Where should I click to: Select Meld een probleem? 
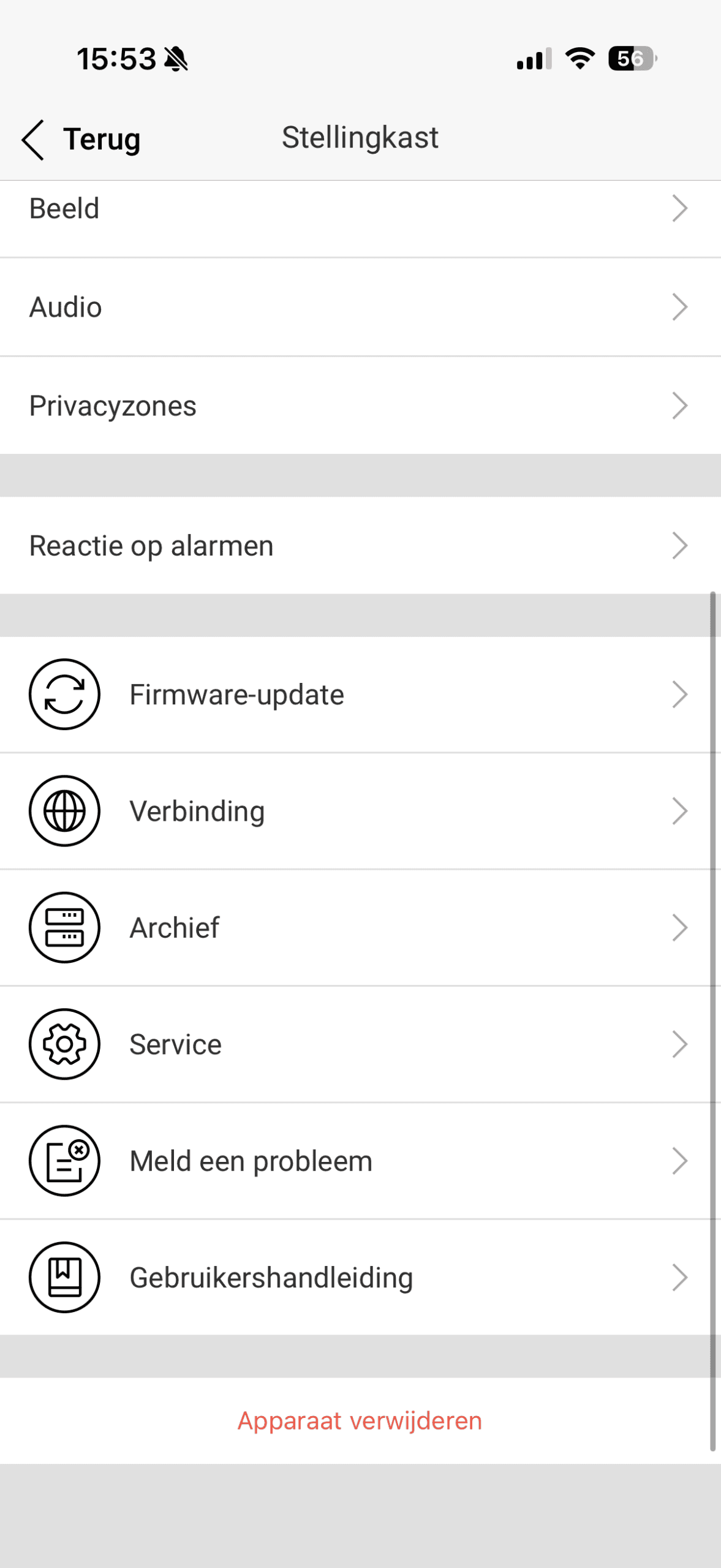coord(360,1161)
